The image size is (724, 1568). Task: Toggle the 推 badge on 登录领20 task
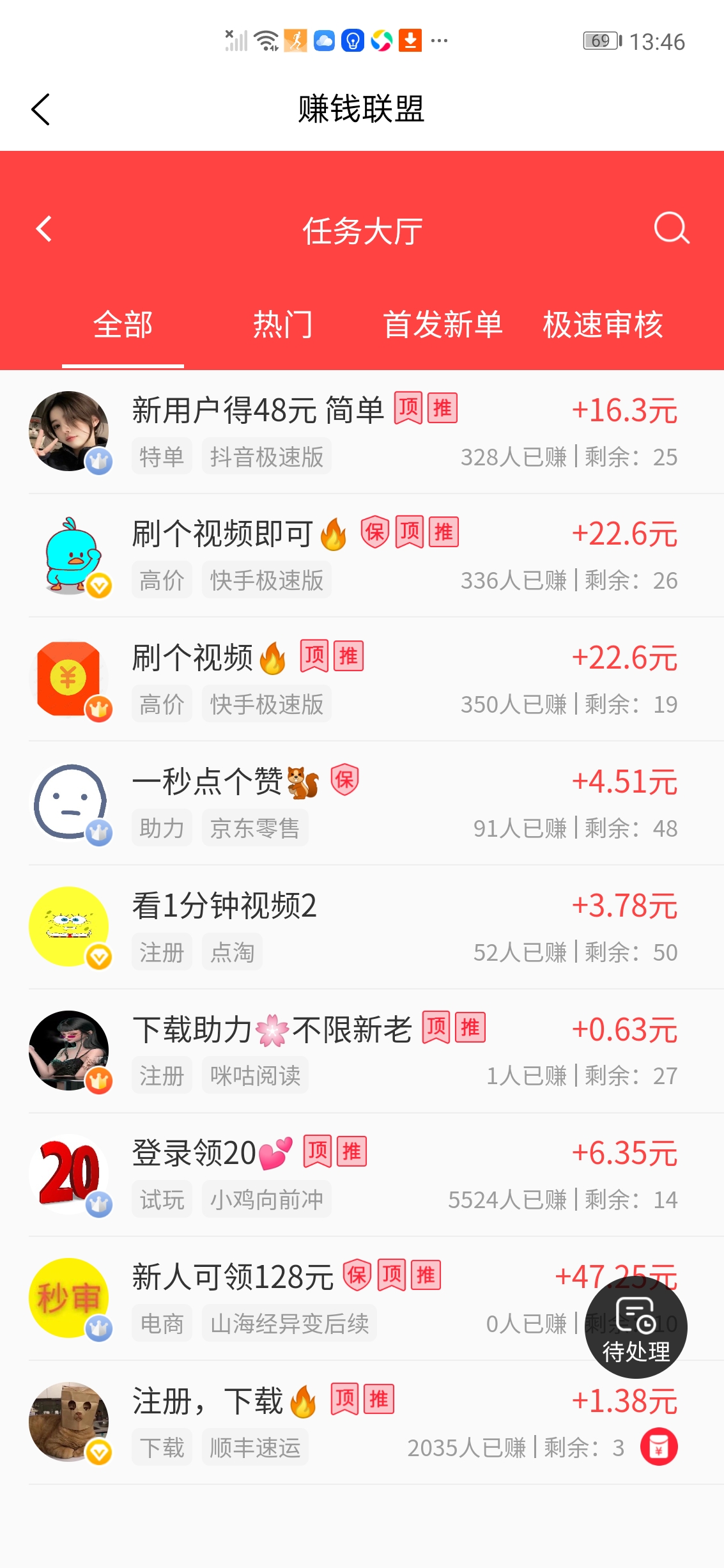pyautogui.click(x=351, y=1151)
